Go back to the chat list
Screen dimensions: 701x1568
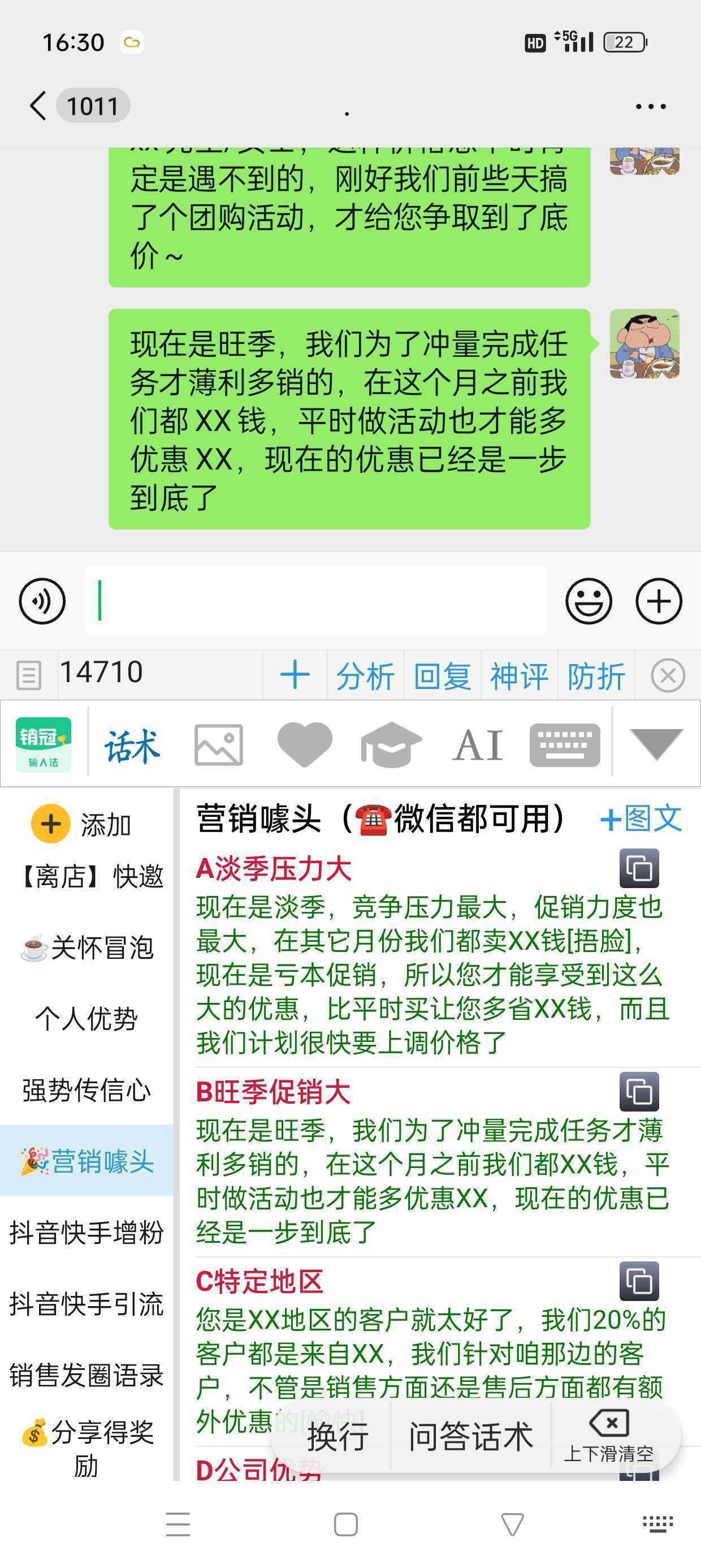pyautogui.click(x=38, y=106)
